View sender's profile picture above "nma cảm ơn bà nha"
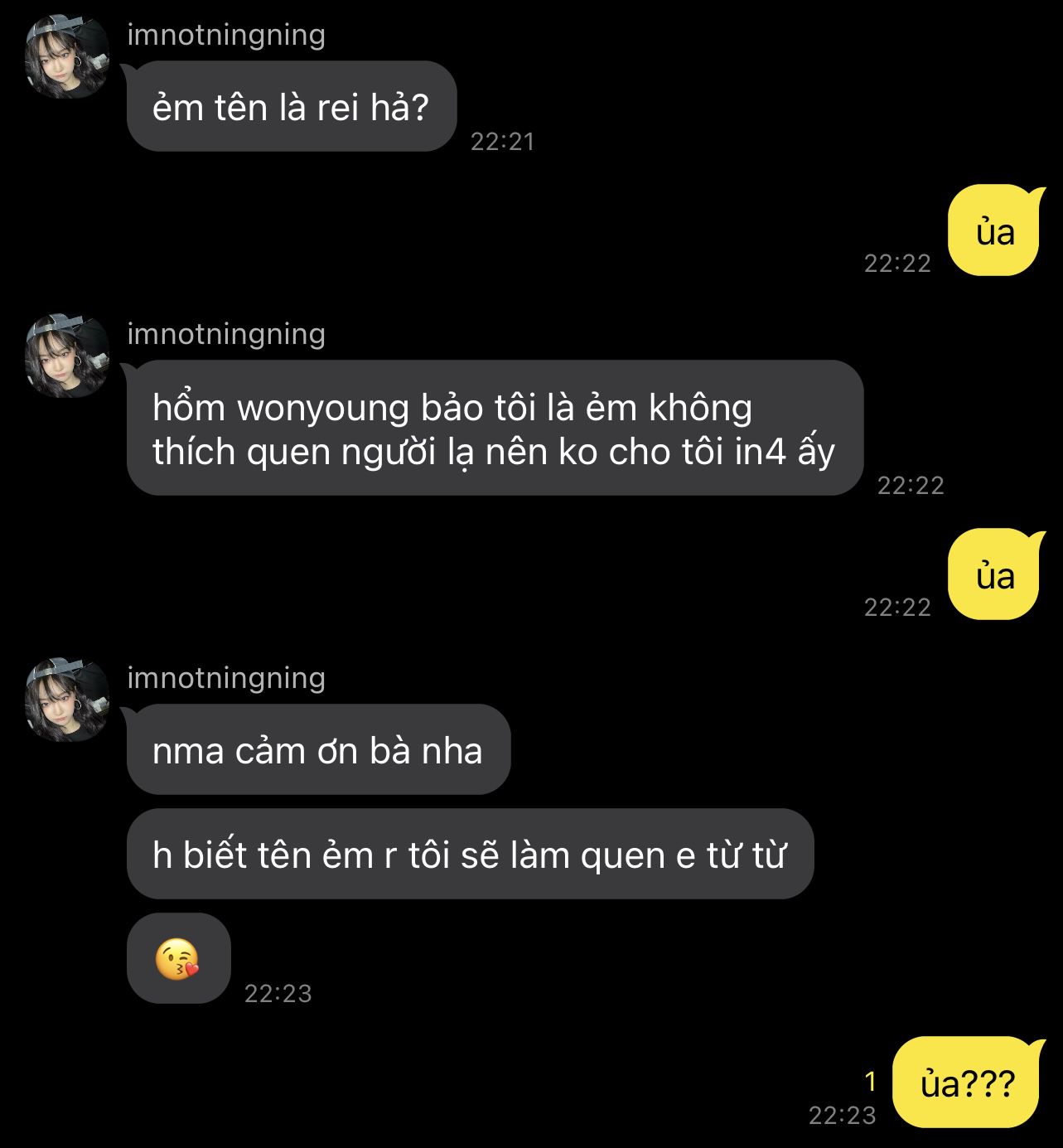This screenshot has width=1063, height=1148. tap(68, 700)
